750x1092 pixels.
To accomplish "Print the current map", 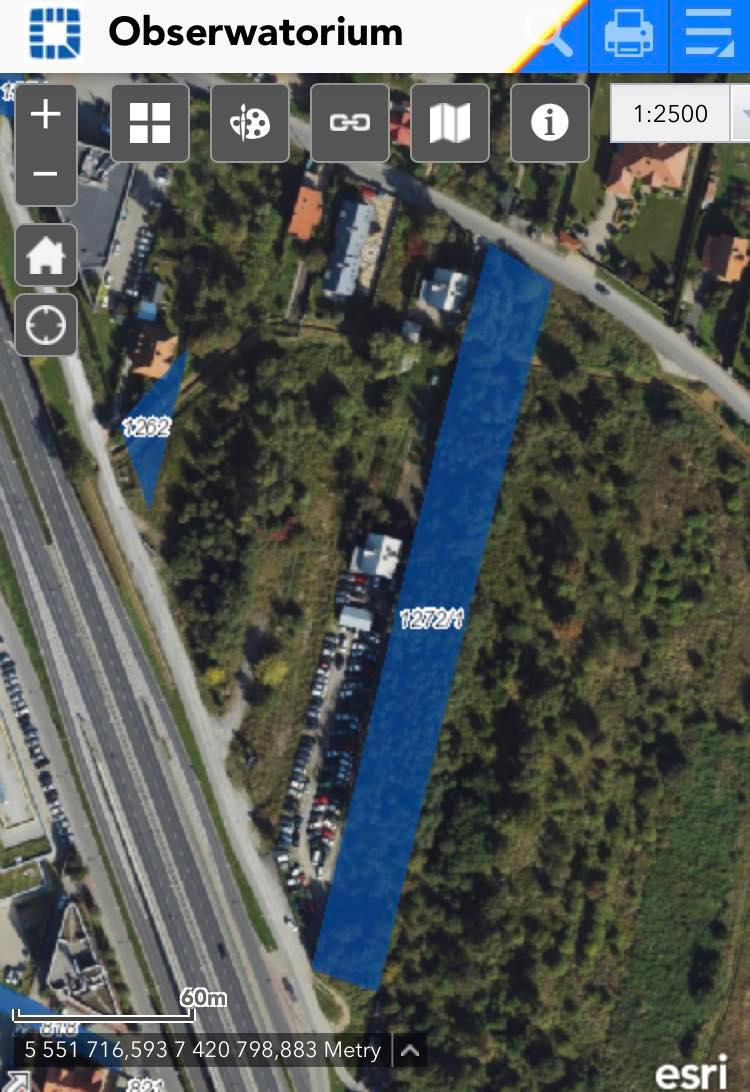I will 629,35.
